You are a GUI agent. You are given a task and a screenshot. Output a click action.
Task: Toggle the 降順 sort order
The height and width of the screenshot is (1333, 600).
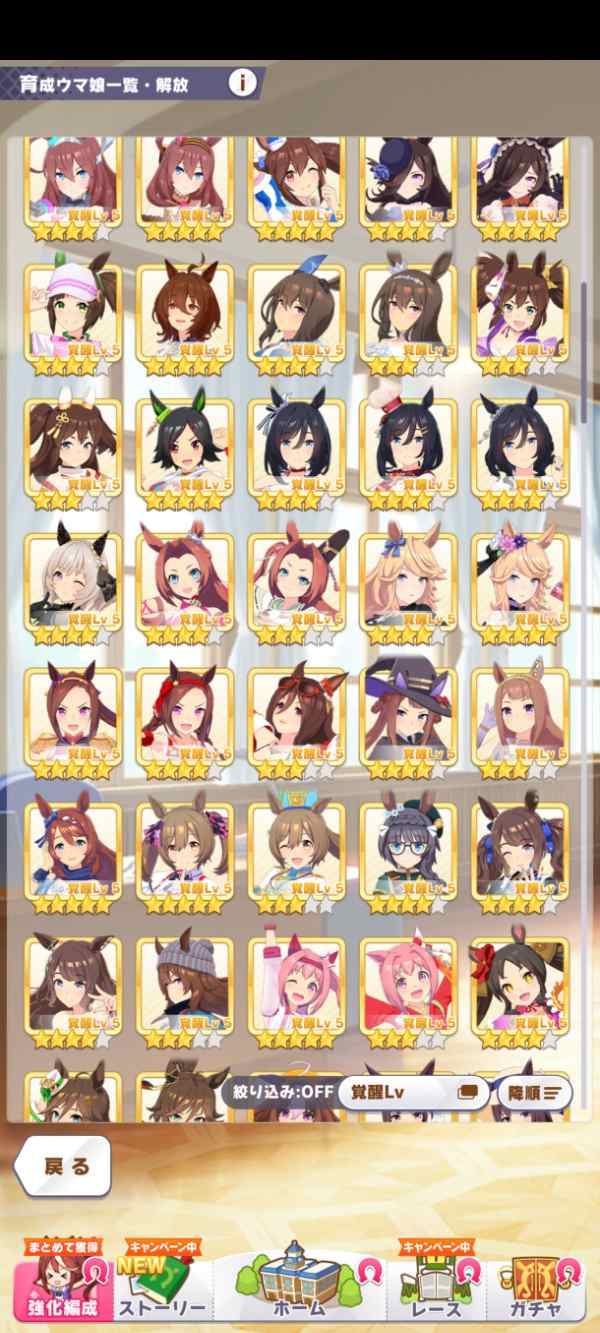[535, 1092]
